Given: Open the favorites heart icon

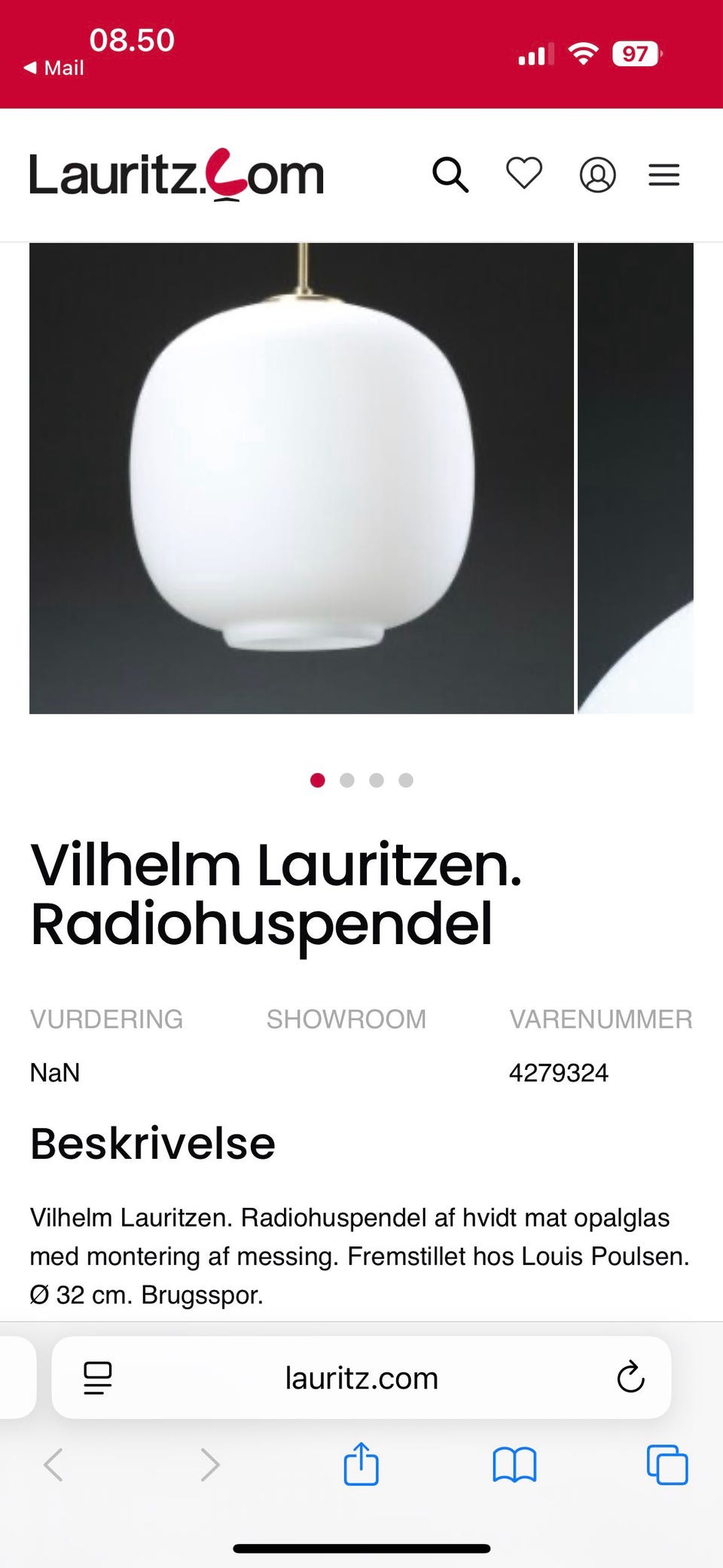Looking at the screenshot, I should pyautogui.click(x=523, y=174).
